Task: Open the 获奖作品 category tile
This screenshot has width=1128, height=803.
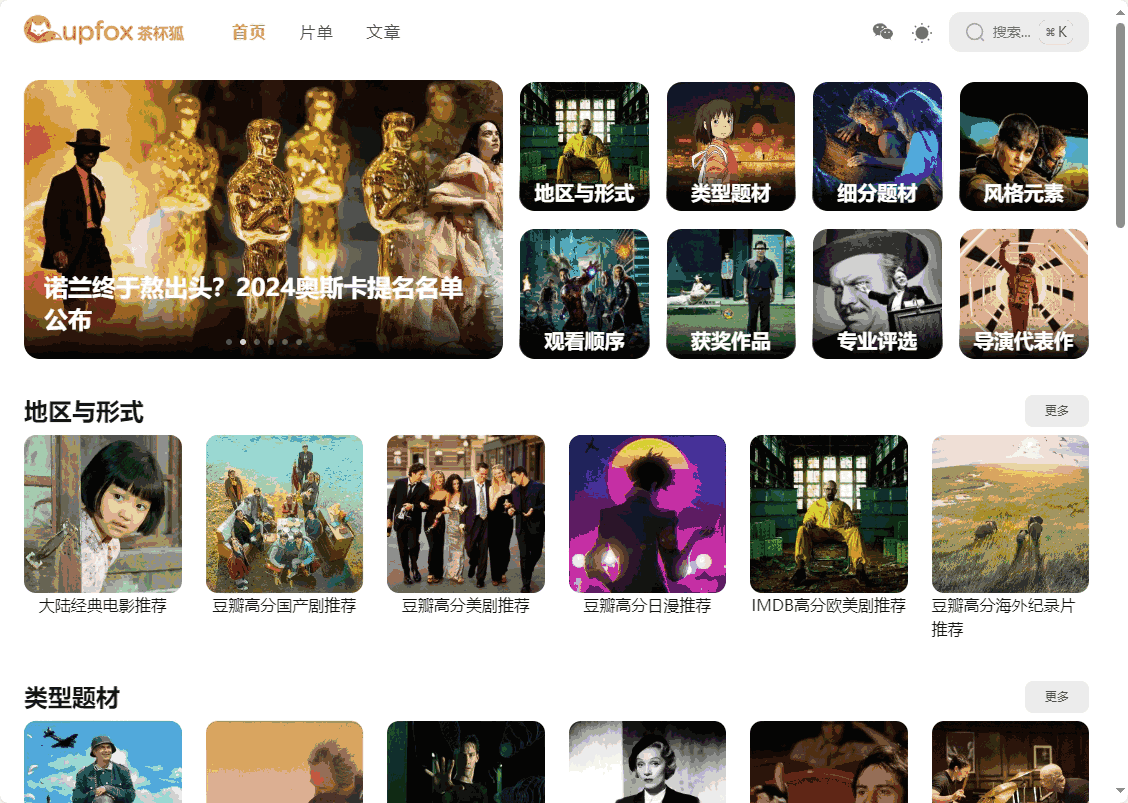Action: pyautogui.click(x=731, y=294)
